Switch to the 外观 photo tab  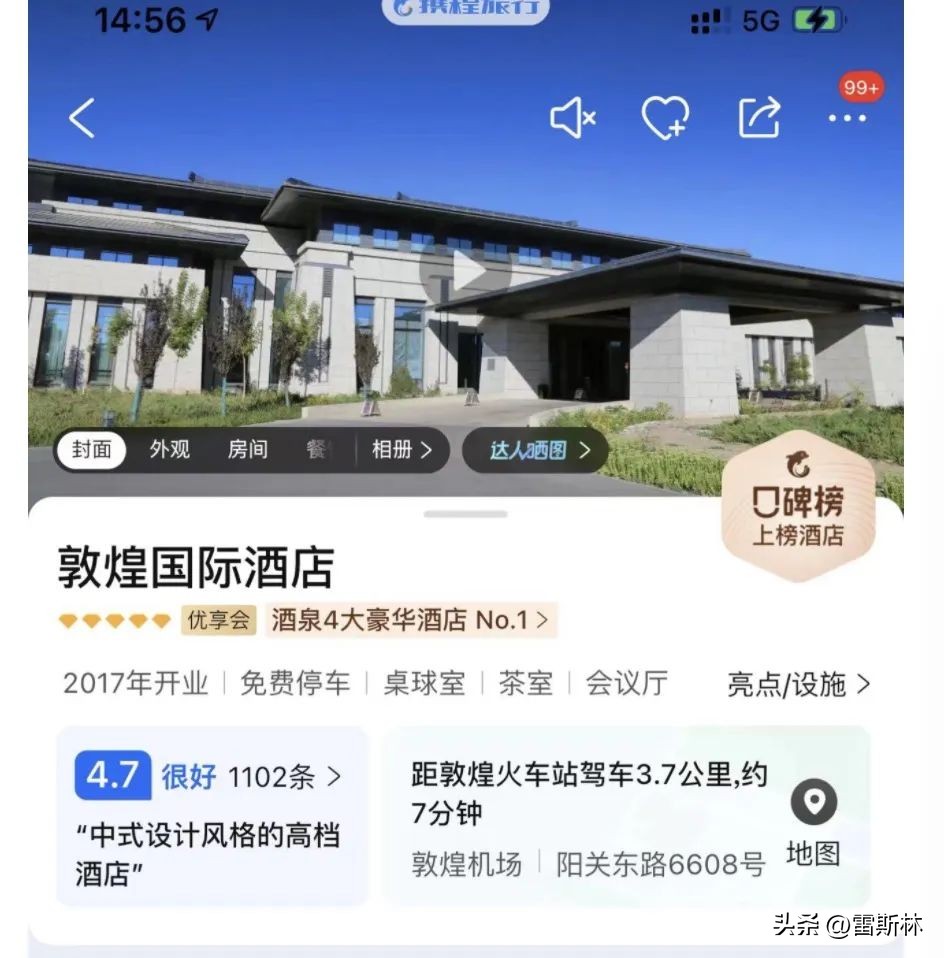coord(170,450)
